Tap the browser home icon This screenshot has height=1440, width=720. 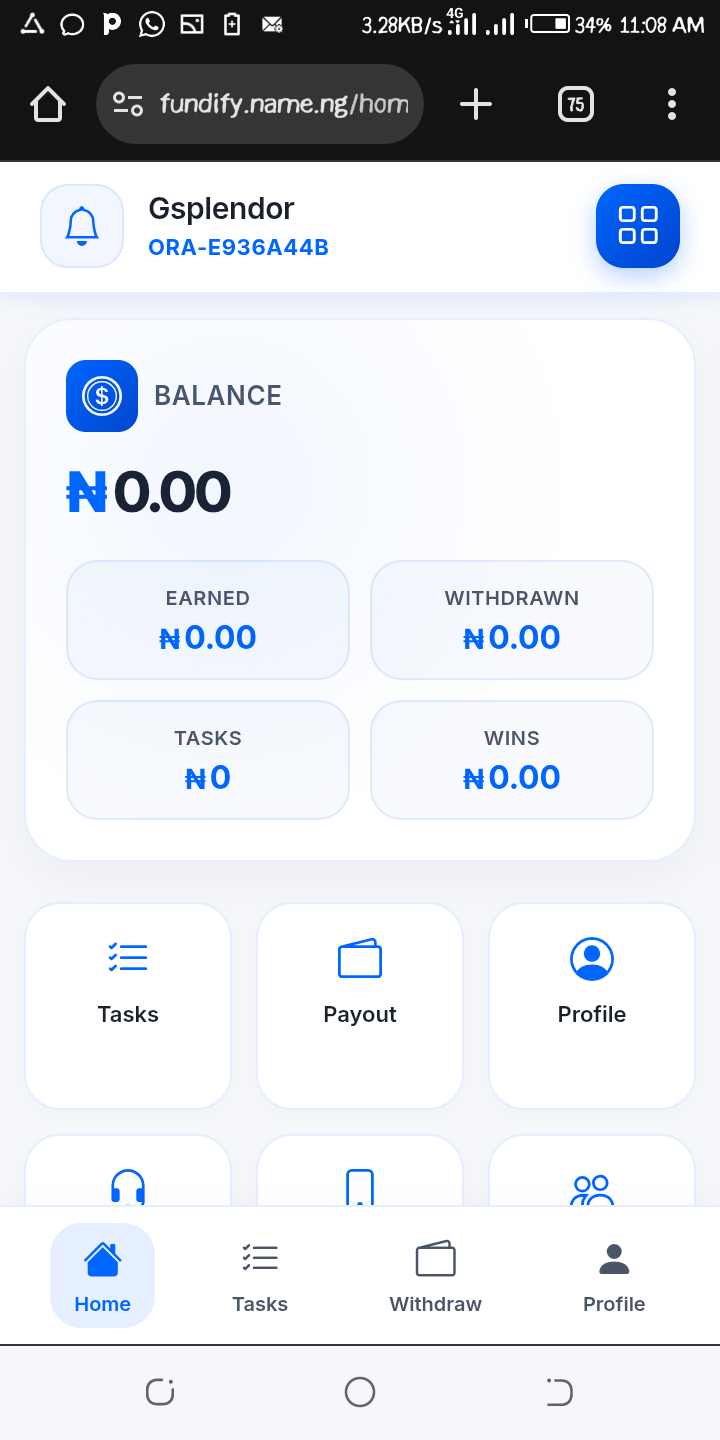[x=48, y=104]
